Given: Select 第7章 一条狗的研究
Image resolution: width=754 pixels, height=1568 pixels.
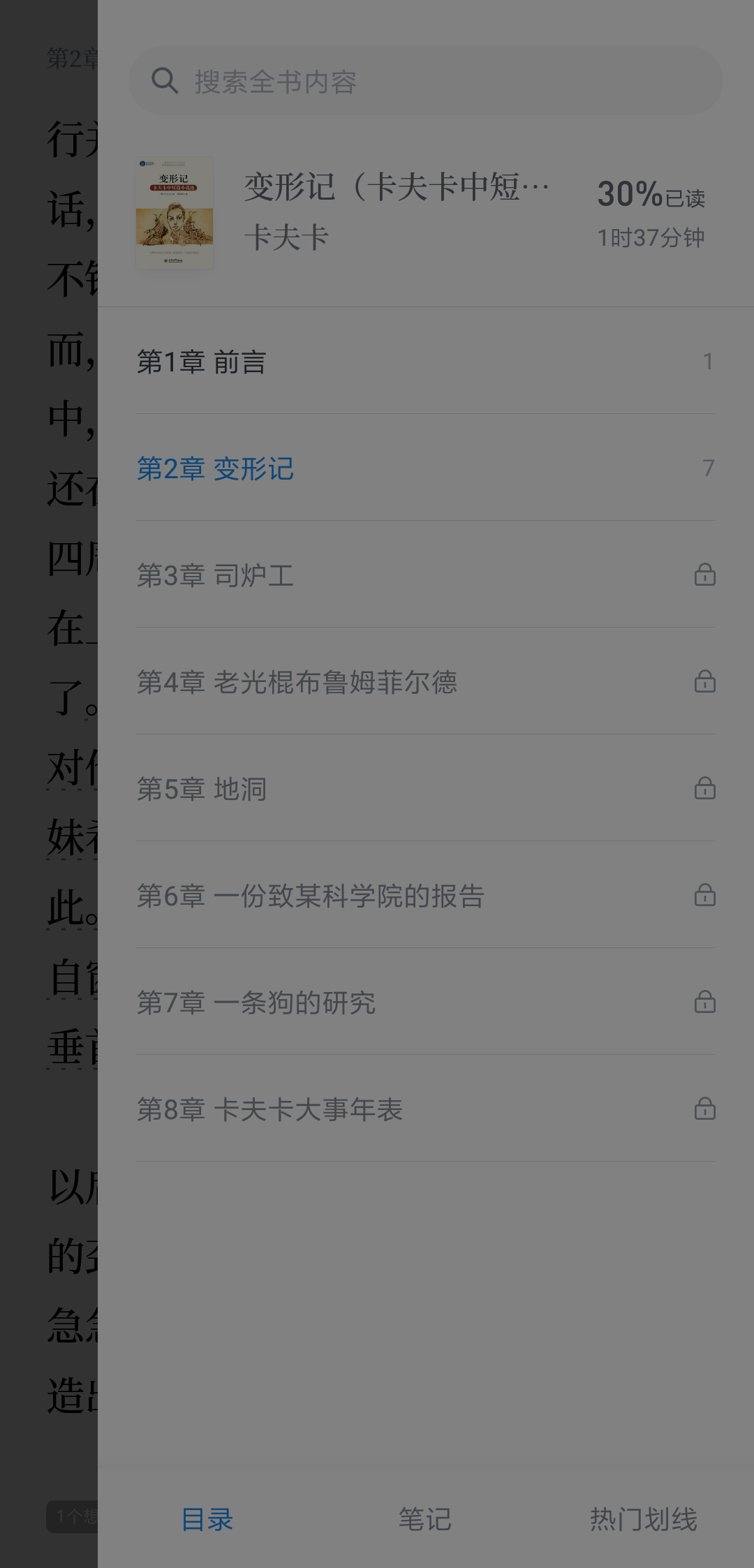Looking at the screenshot, I should [426, 1002].
